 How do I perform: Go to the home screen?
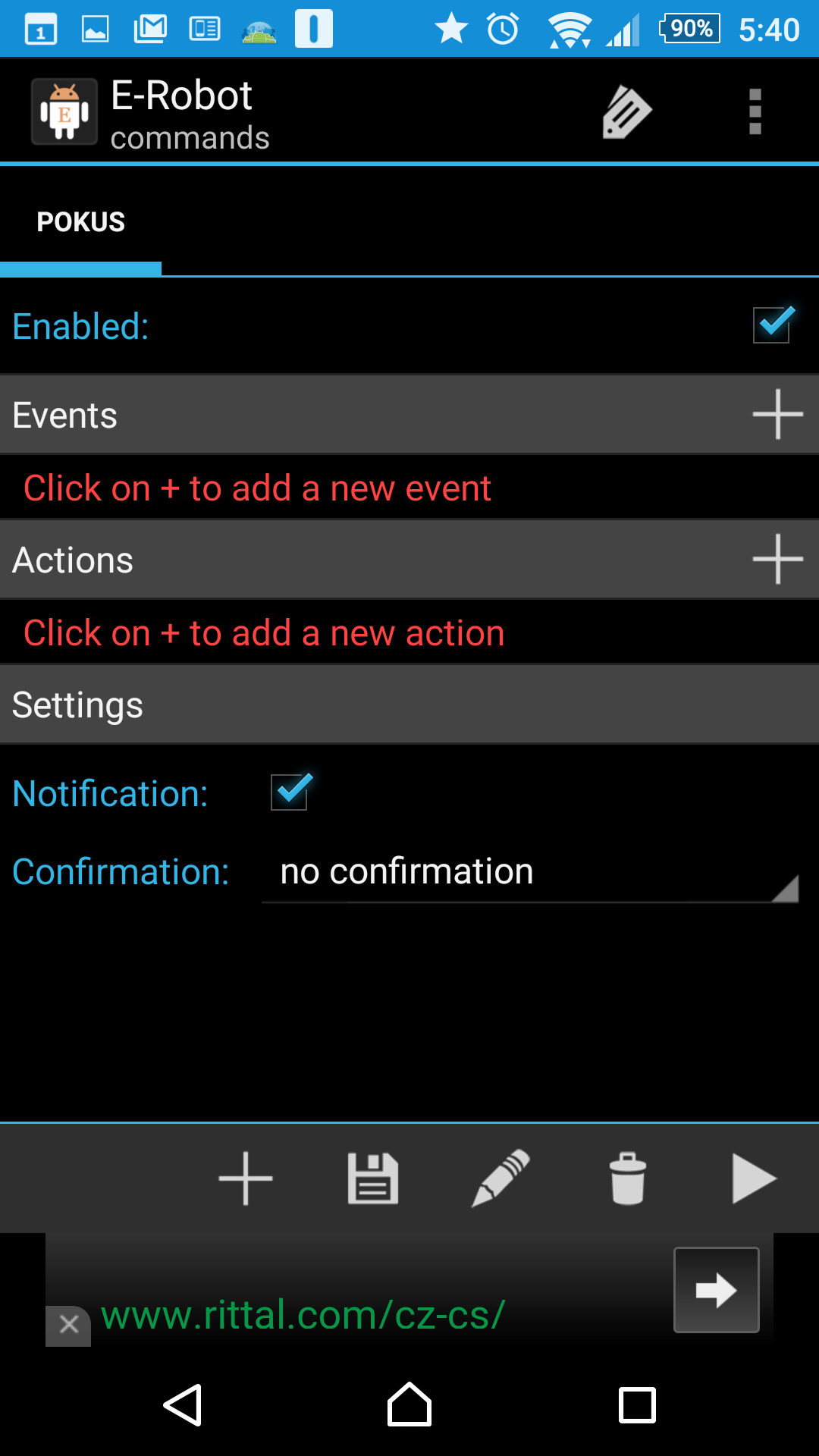pyautogui.click(x=409, y=1404)
